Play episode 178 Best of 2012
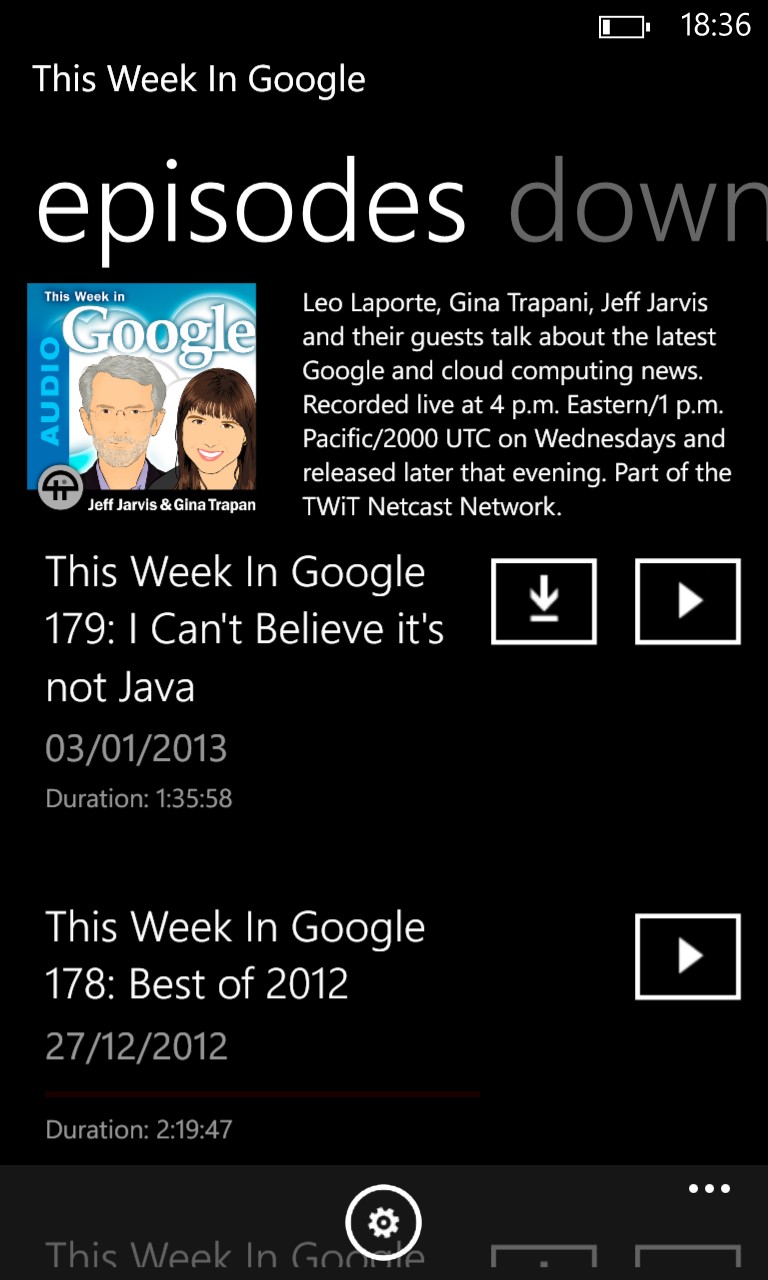Viewport: 768px width, 1280px height. point(688,956)
